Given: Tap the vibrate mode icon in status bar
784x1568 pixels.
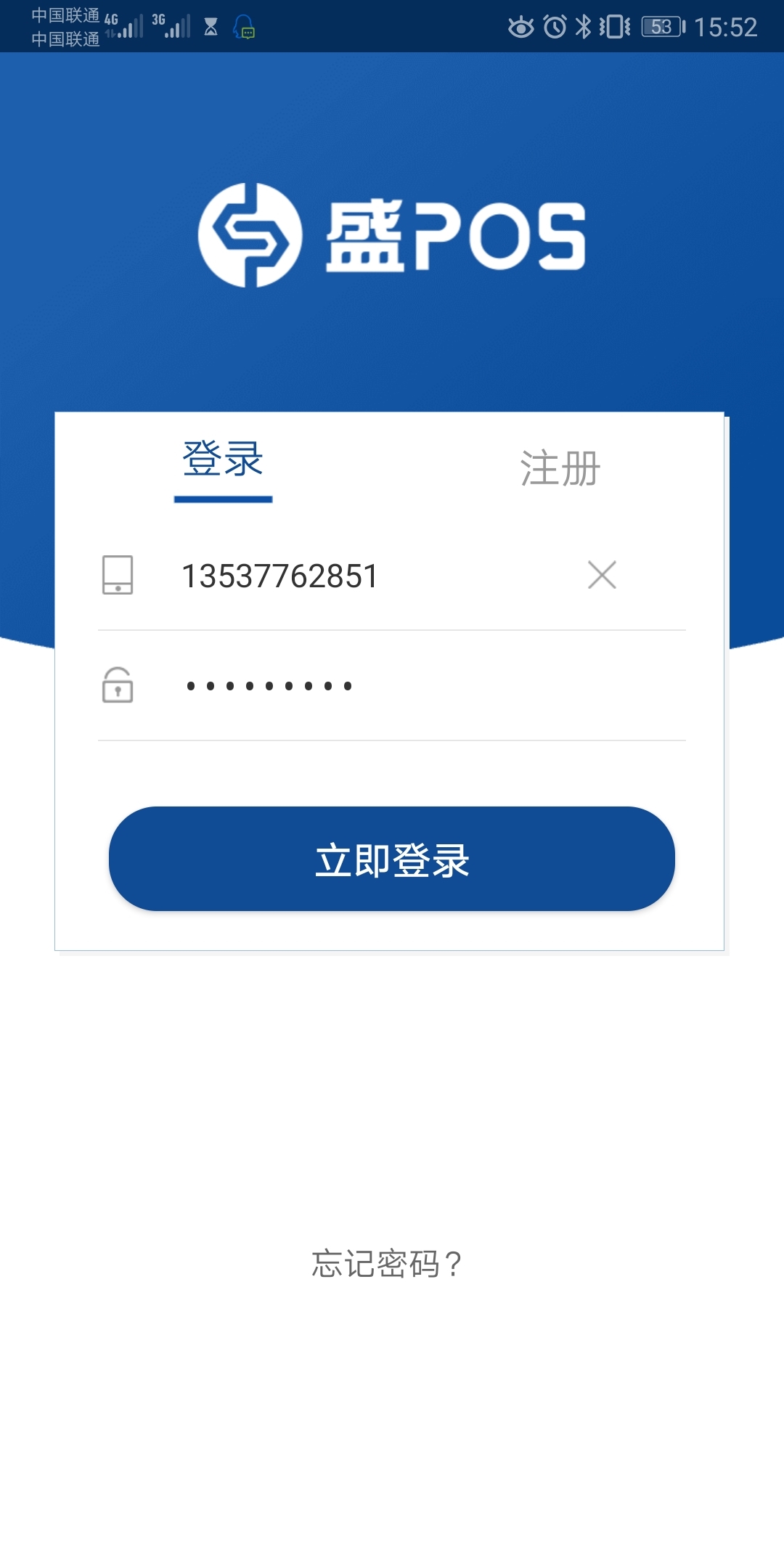Looking at the screenshot, I should [x=613, y=28].
